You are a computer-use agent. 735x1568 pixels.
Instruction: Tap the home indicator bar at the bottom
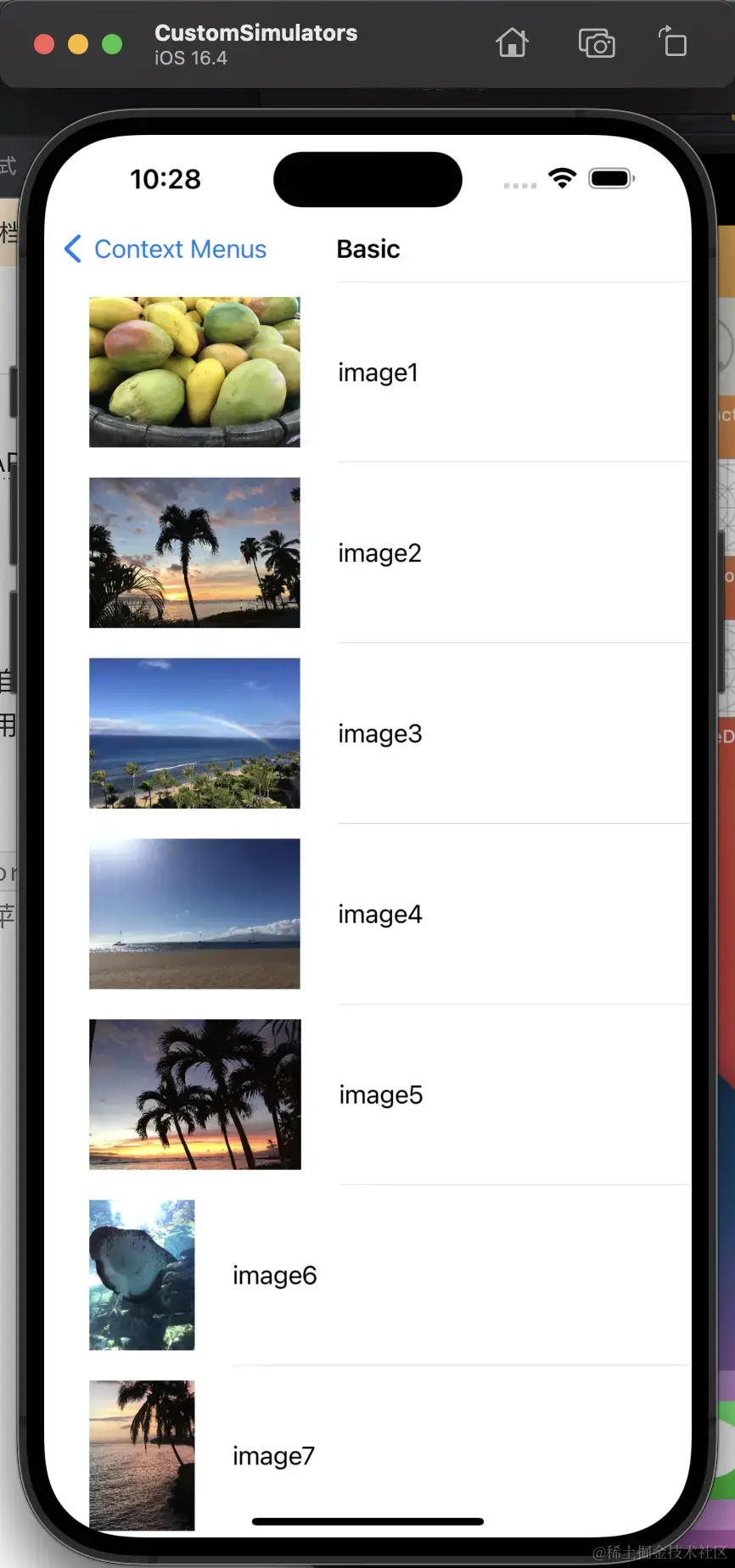pos(367,1515)
